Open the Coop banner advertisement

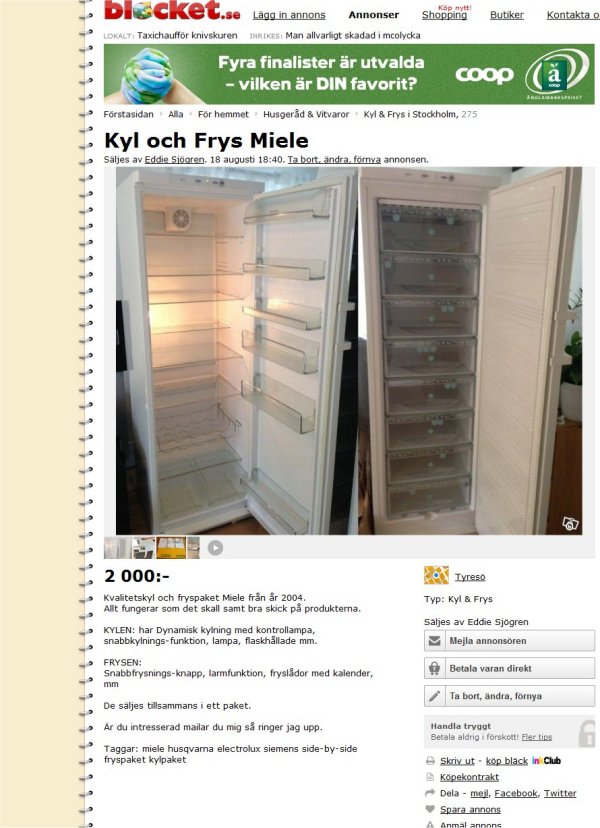point(349,74)
